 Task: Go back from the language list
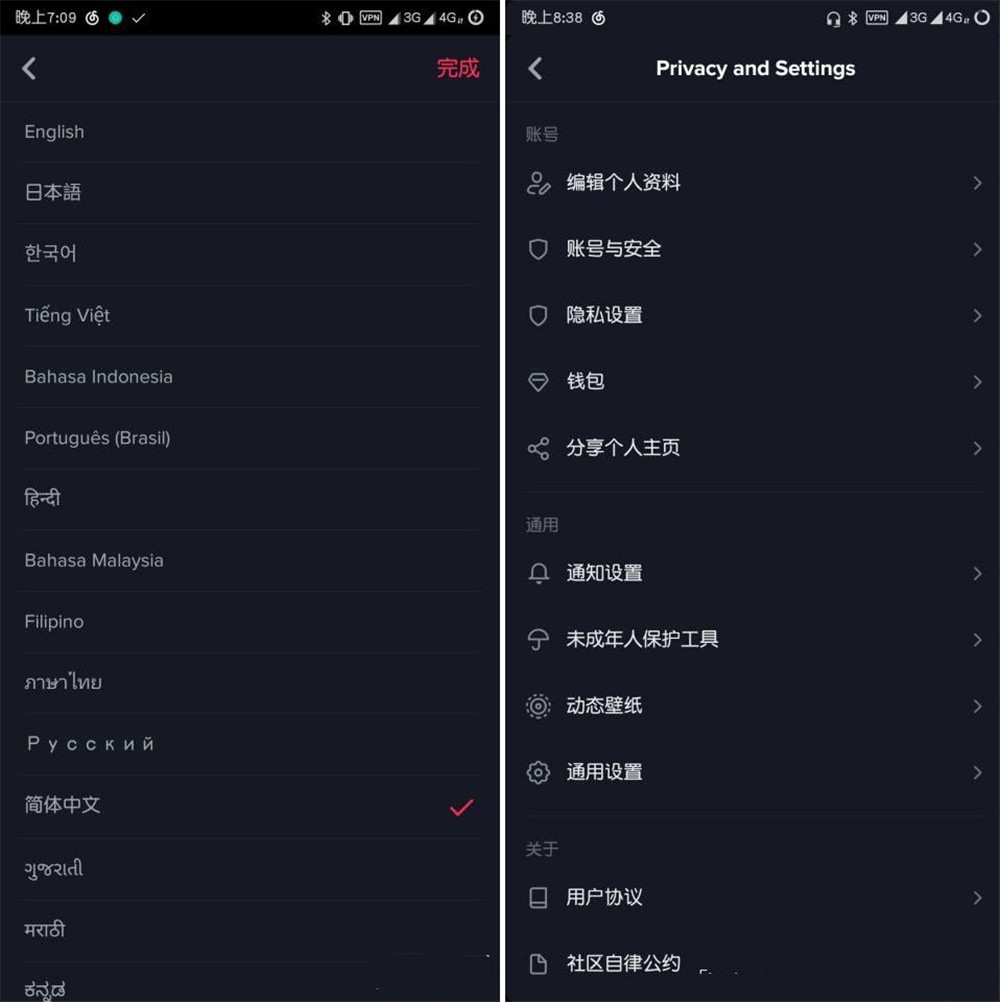[30, 68]
